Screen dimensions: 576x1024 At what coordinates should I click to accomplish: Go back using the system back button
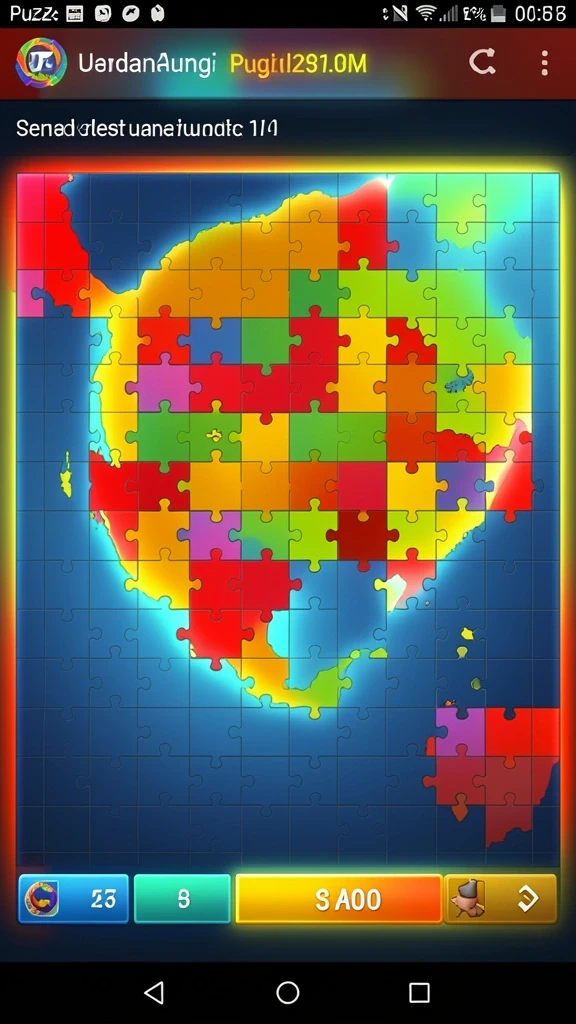(x=154, y=993)
